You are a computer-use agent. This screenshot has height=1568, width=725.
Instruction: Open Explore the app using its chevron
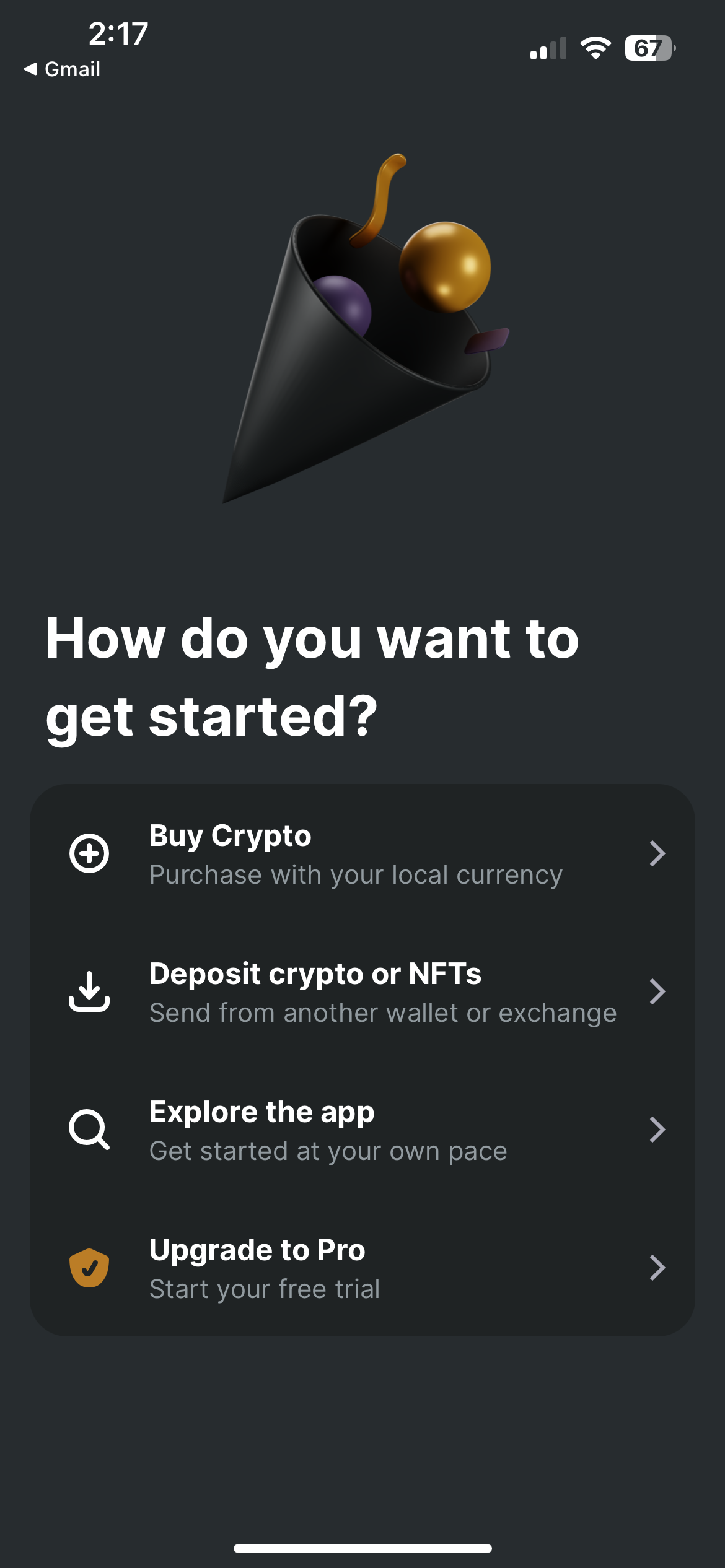pos(658,1130)
